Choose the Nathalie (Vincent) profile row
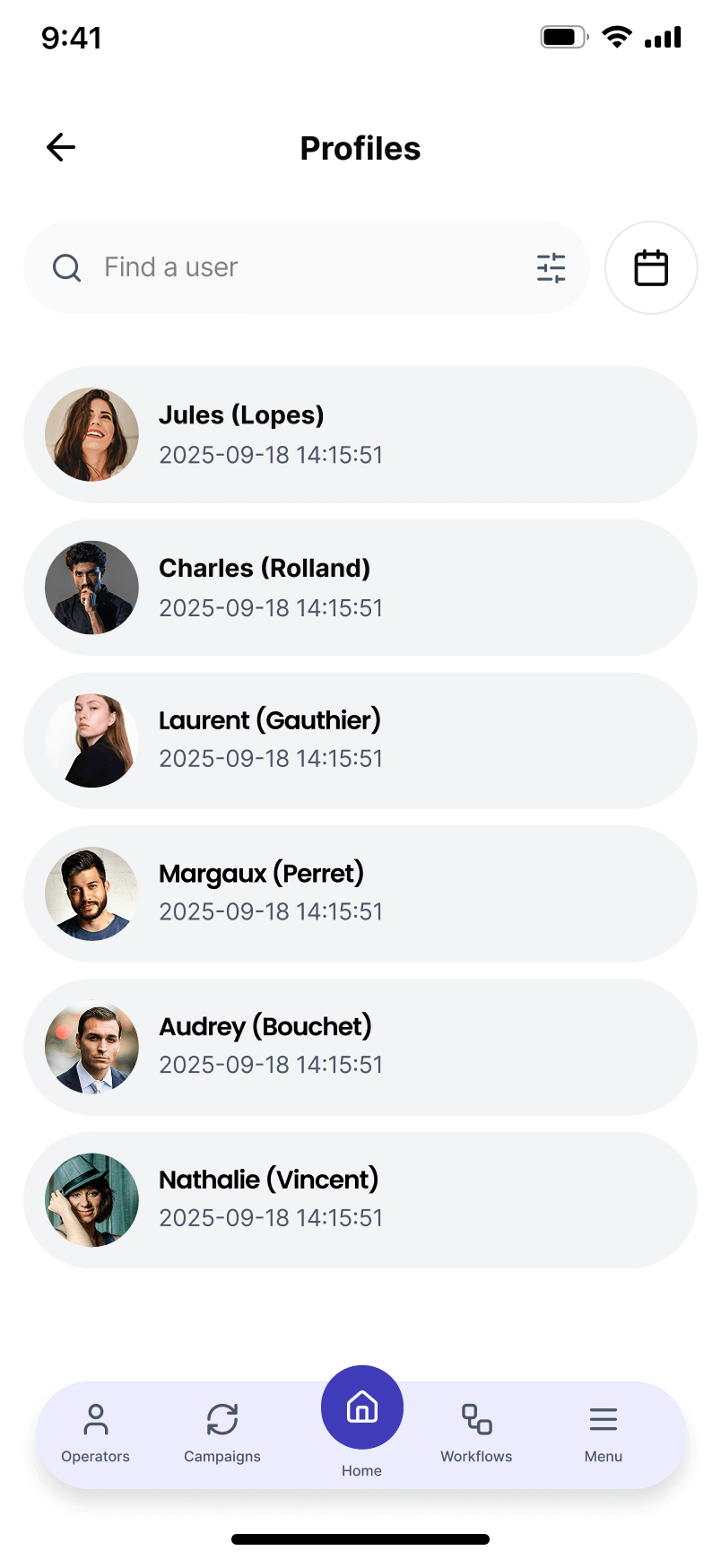Screen dimensions: 721x1568 click(360, 1199)
